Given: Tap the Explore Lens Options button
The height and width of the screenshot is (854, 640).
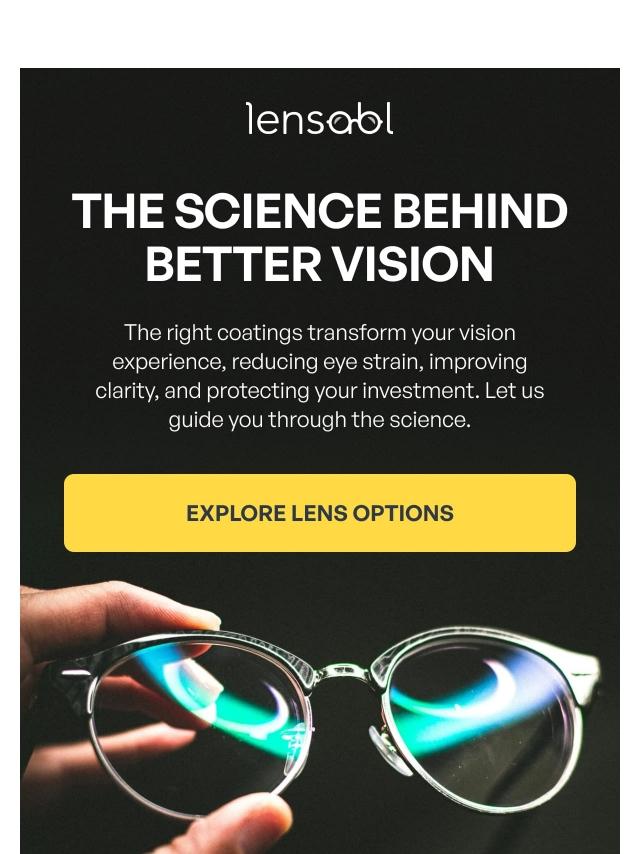Looking at the screenshot, I should (320, 513).
